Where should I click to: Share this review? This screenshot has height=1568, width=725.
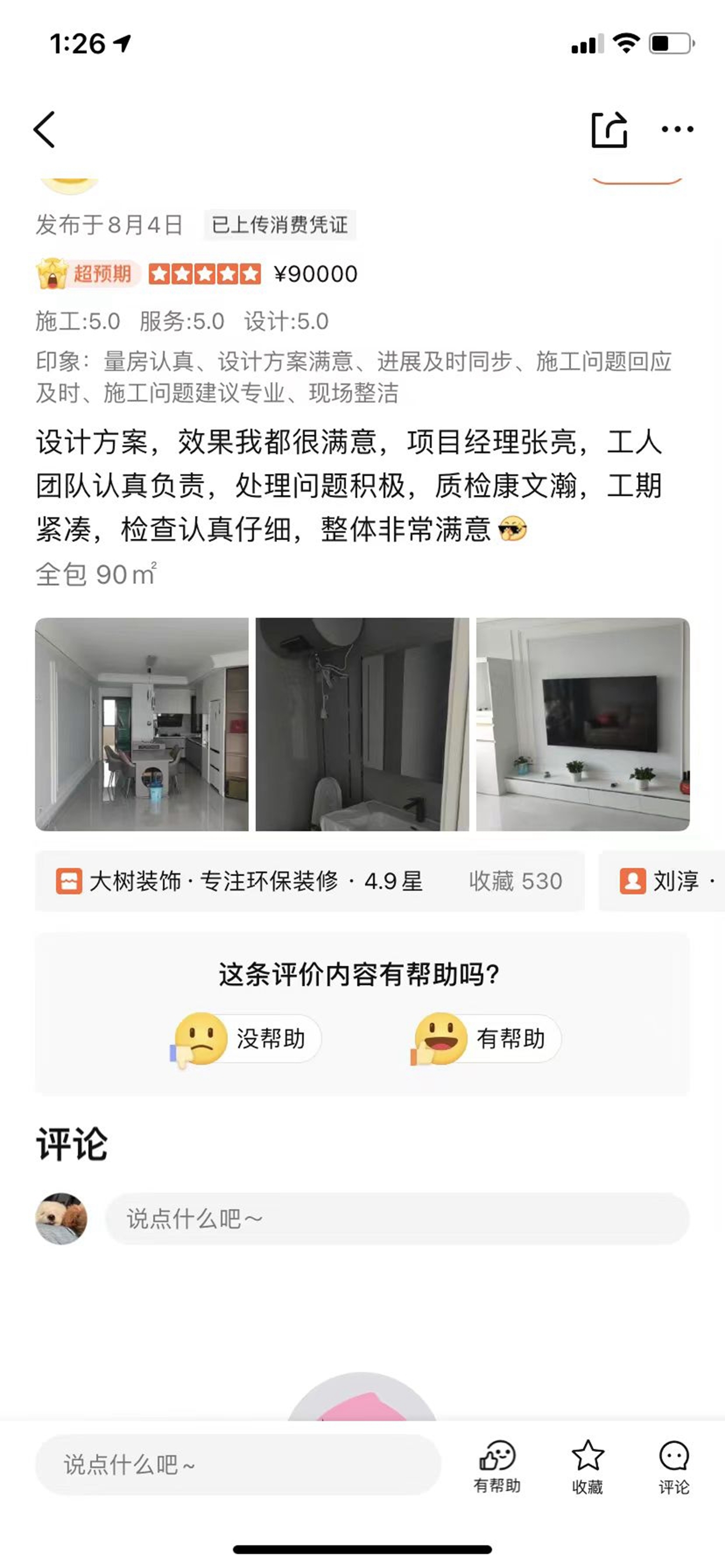(609, 129)
